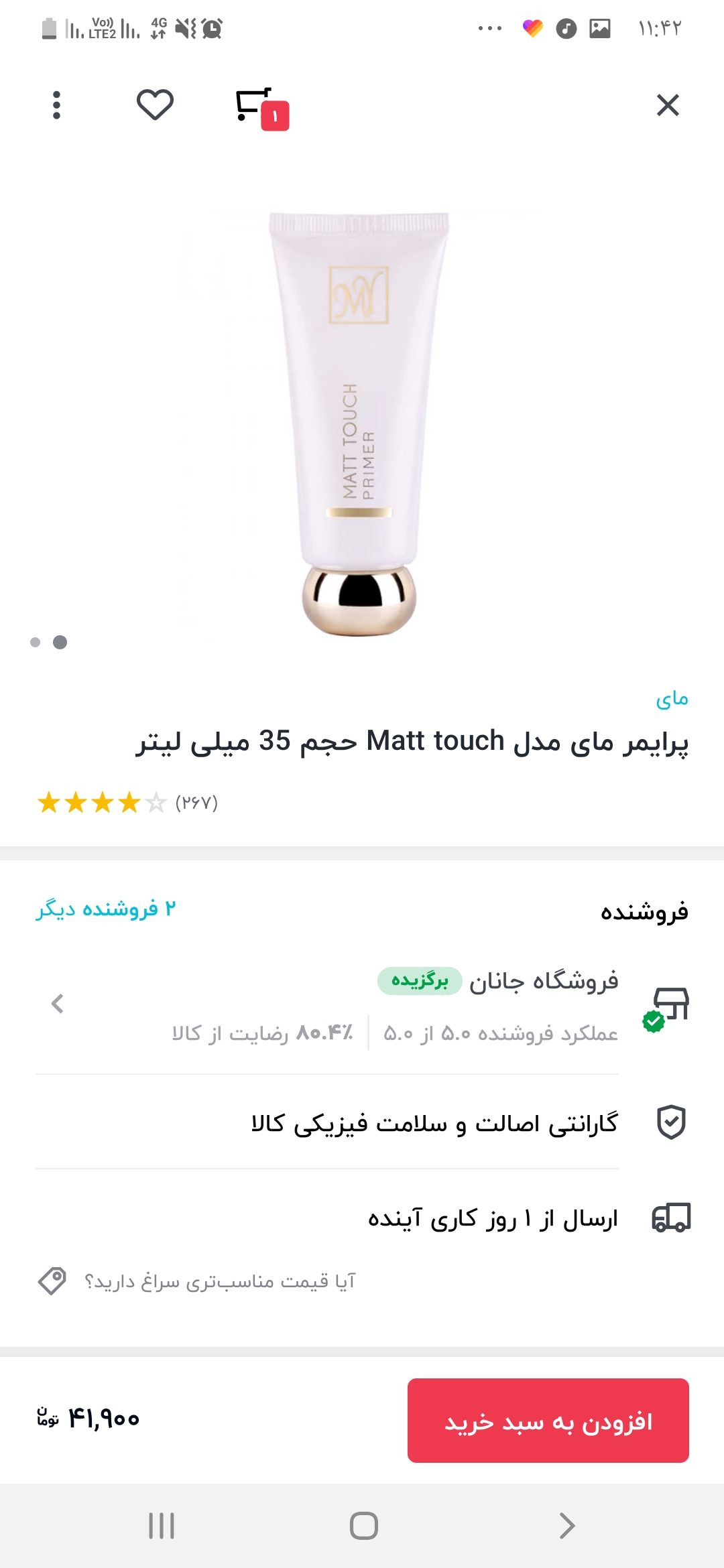View the 267 ratings stars
The height and width of the screenshot is (1568, 724).
(127, 802)
